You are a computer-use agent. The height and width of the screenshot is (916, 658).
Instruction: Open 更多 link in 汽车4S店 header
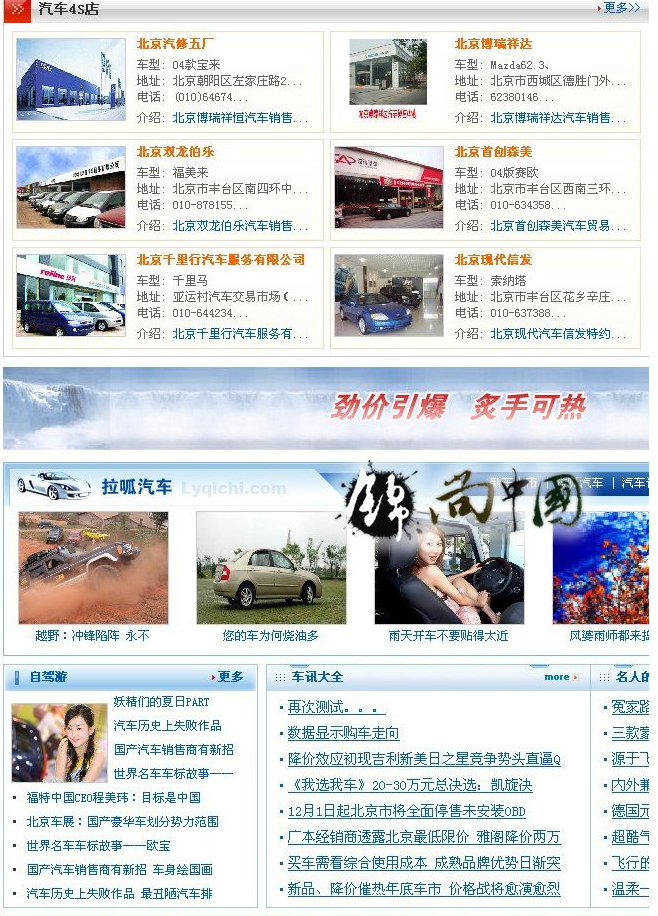click(x=621, y=8)
